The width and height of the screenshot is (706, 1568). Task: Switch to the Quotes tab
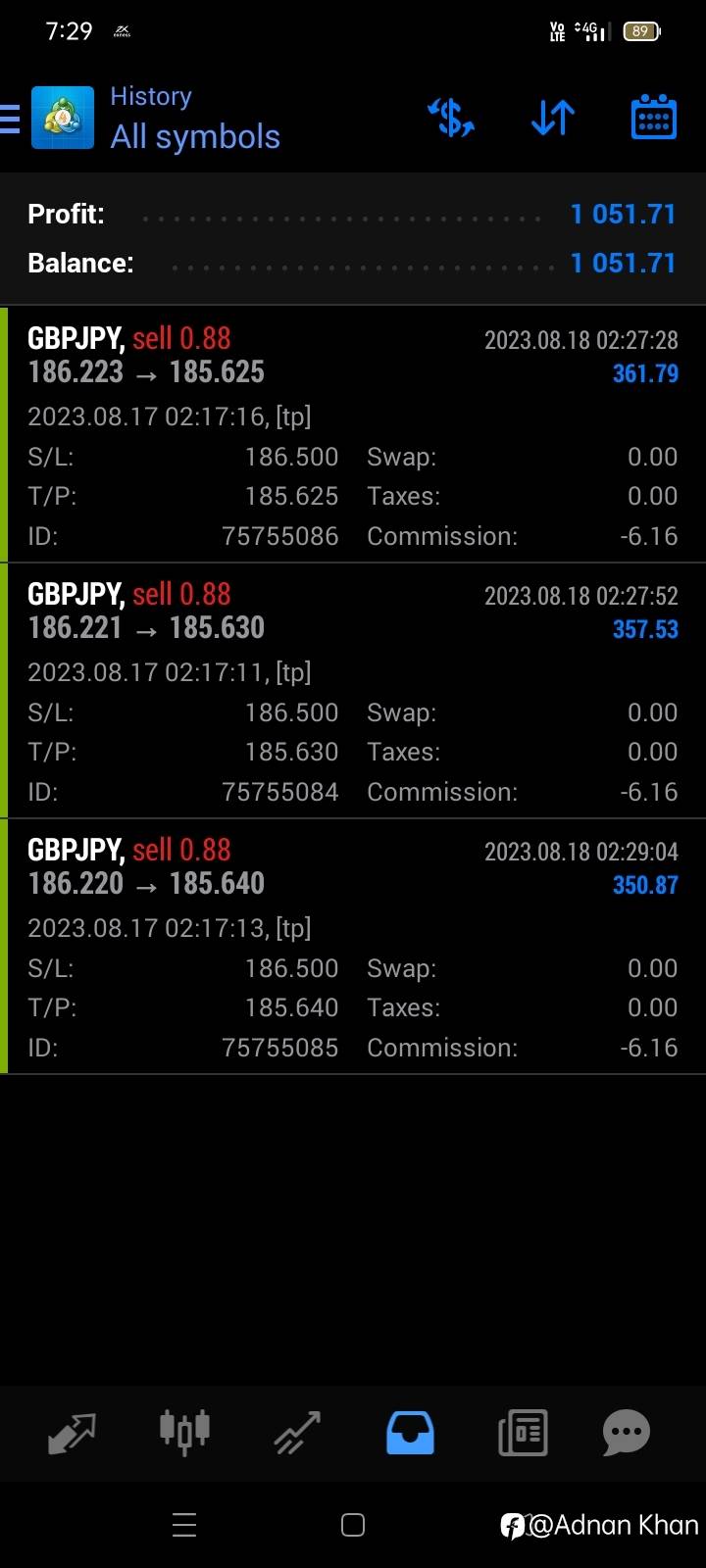(73, 1434)
